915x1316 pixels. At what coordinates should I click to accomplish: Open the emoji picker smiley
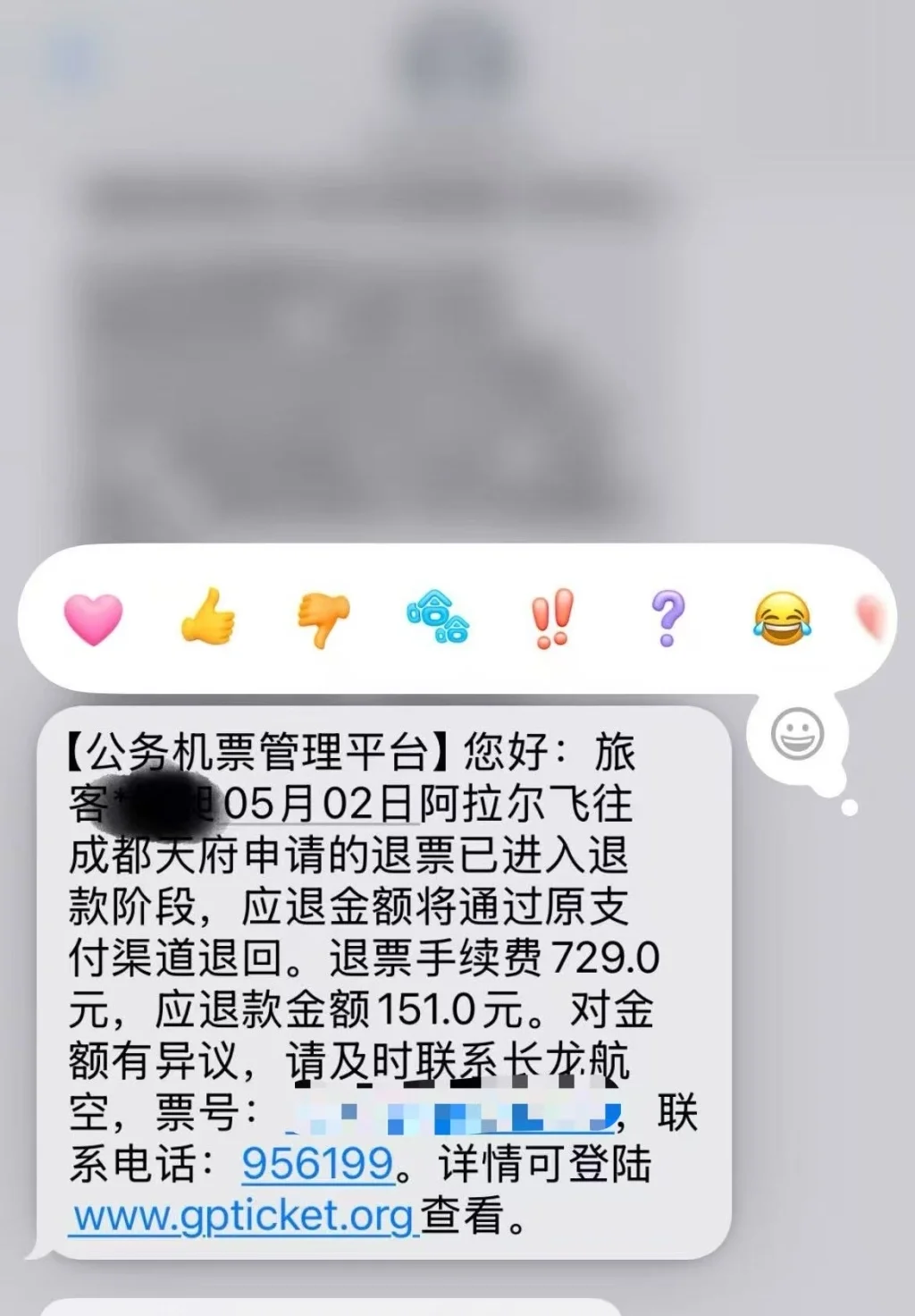tap(796, 734)
